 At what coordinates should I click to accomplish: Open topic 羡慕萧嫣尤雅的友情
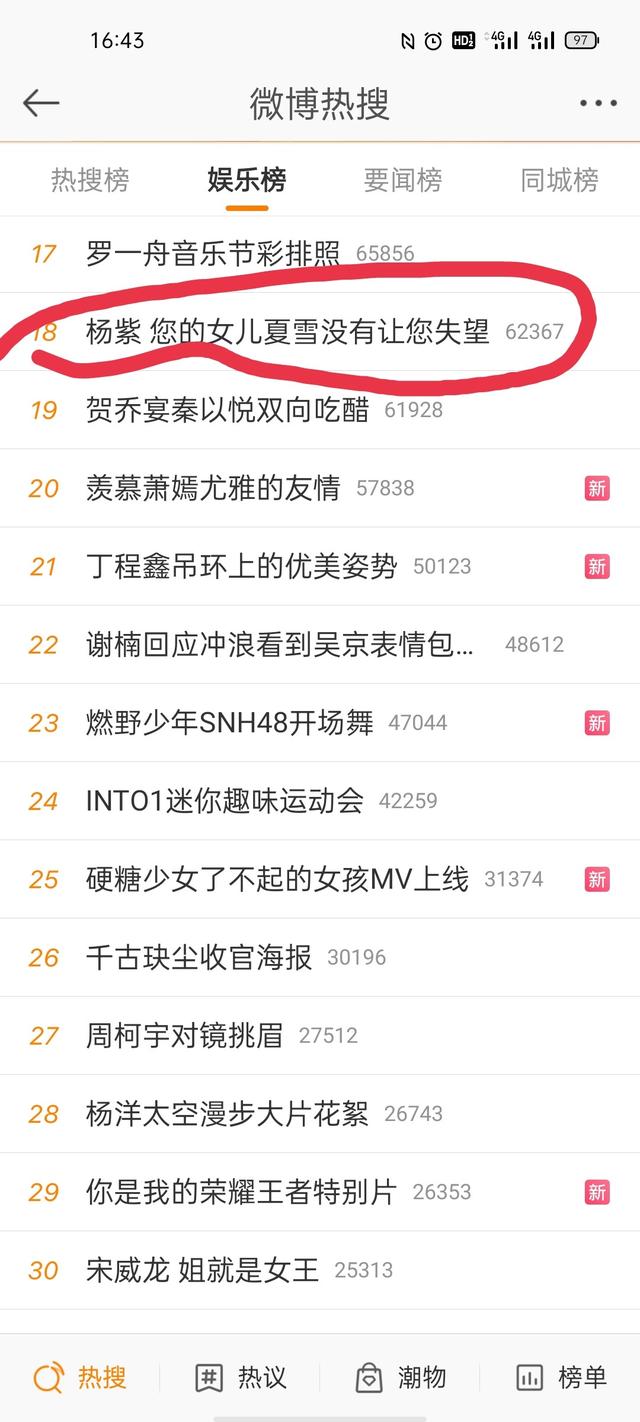pos(213,488)
